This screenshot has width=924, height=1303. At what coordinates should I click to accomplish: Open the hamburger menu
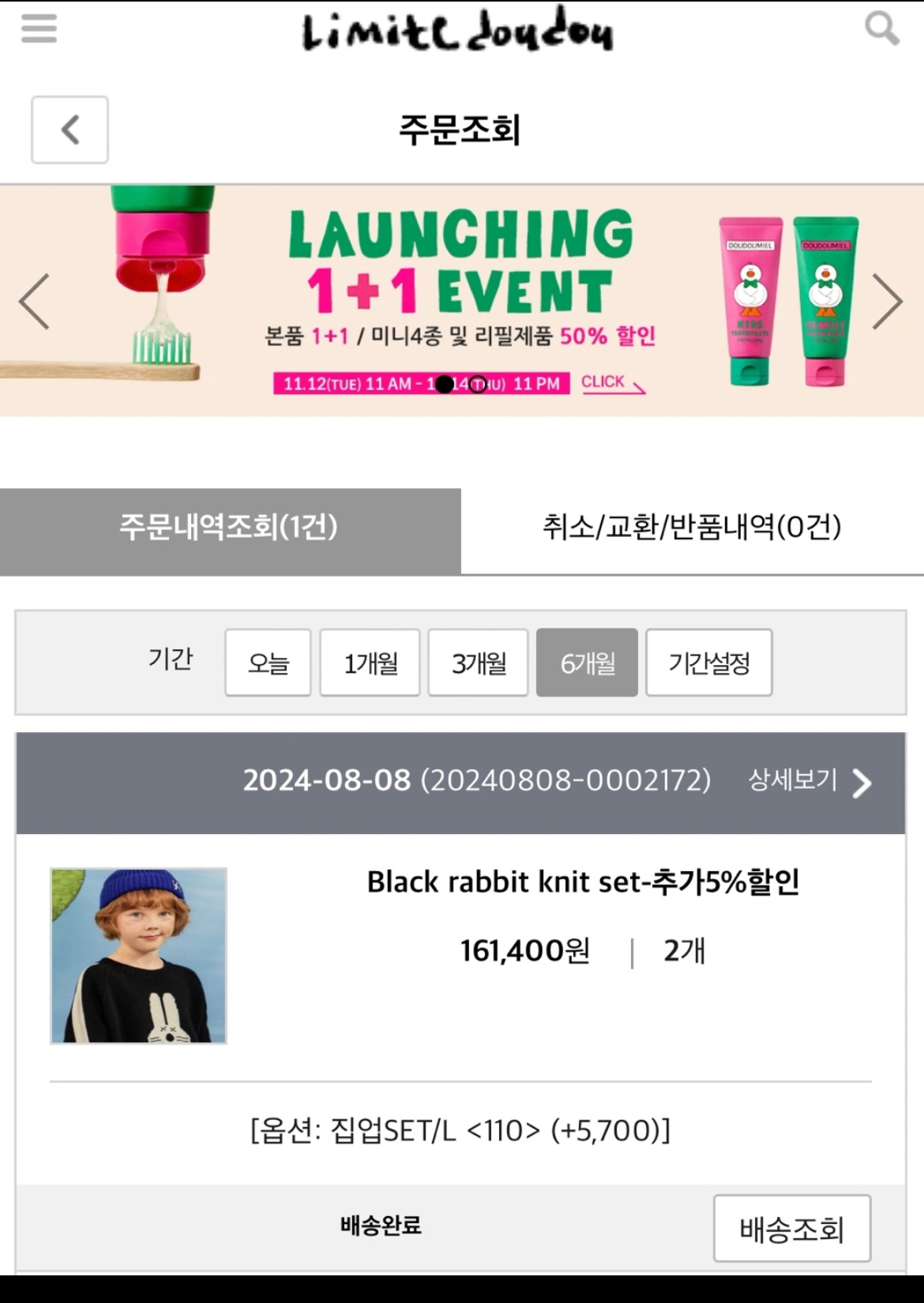point(39,28)
